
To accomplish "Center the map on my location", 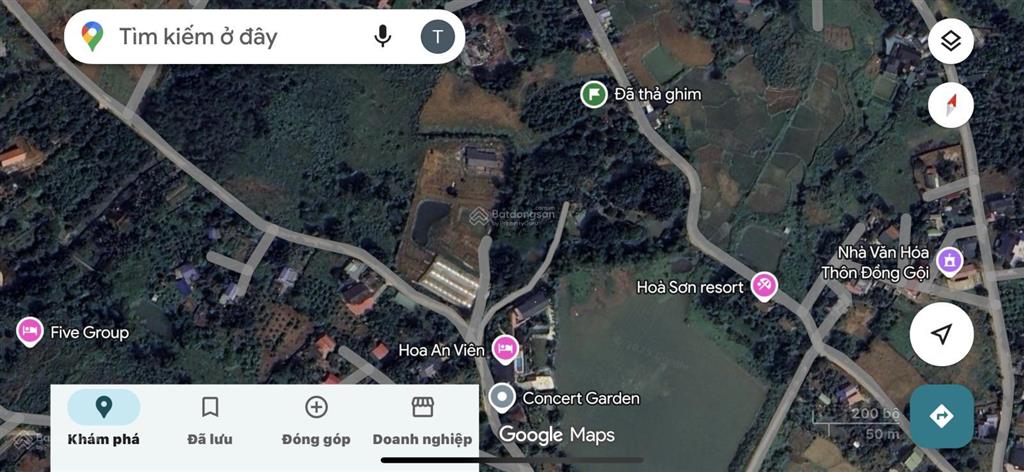I will click(941, 335).
